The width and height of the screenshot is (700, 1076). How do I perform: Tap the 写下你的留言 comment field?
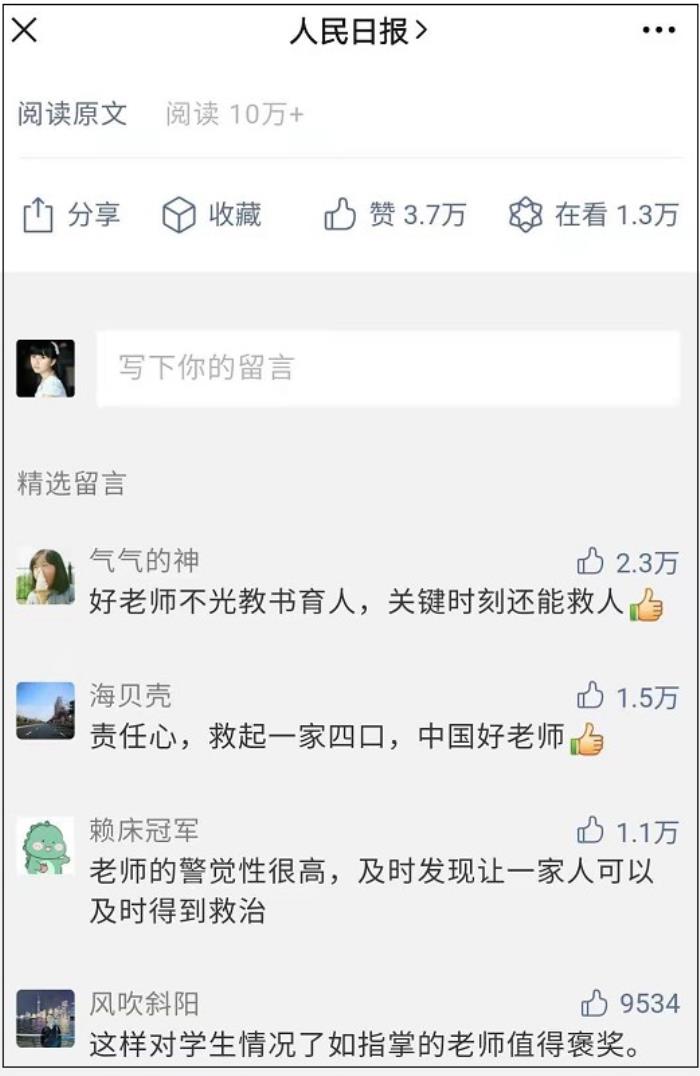click(388, 368)
